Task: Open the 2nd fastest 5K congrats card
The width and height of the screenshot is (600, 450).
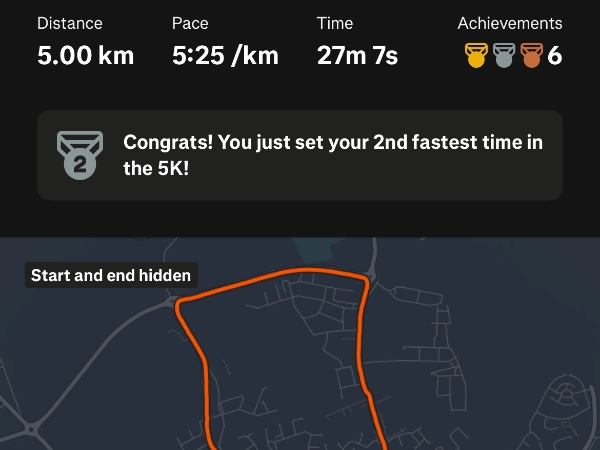Action: (300, 155)
